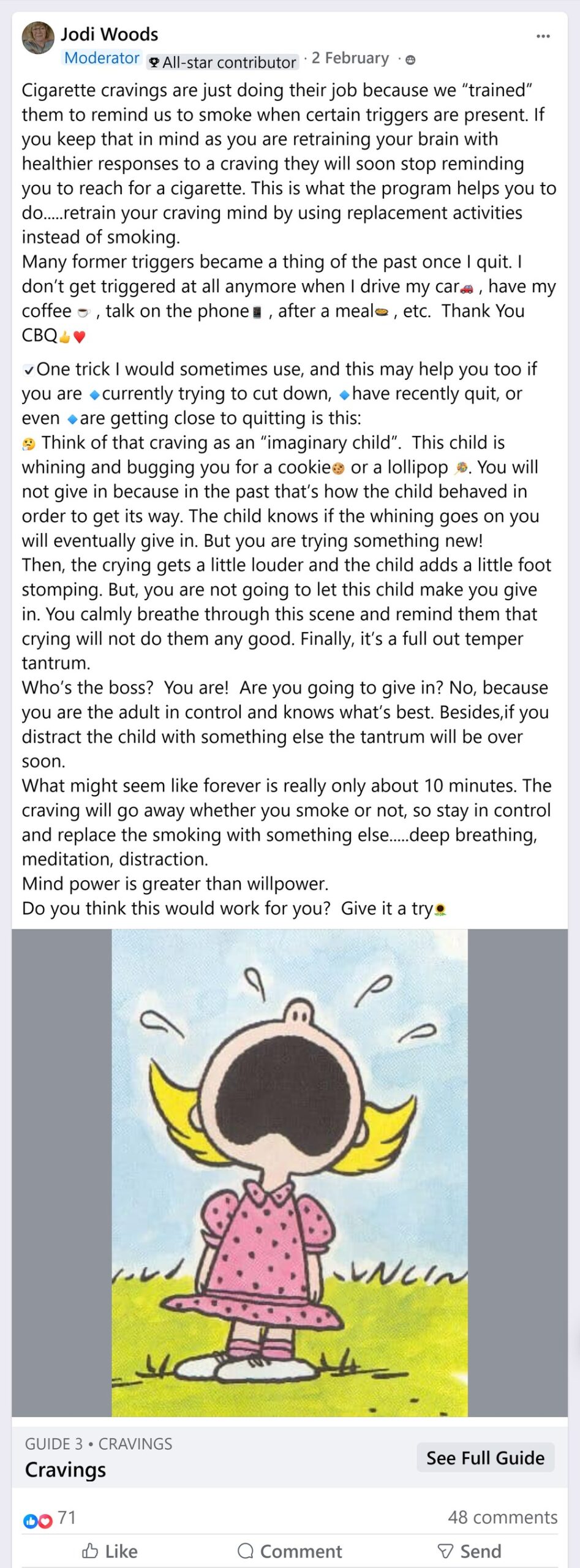Like this post
The height and width of the screenshot is (1568, 580).
tap(110, 1551)
